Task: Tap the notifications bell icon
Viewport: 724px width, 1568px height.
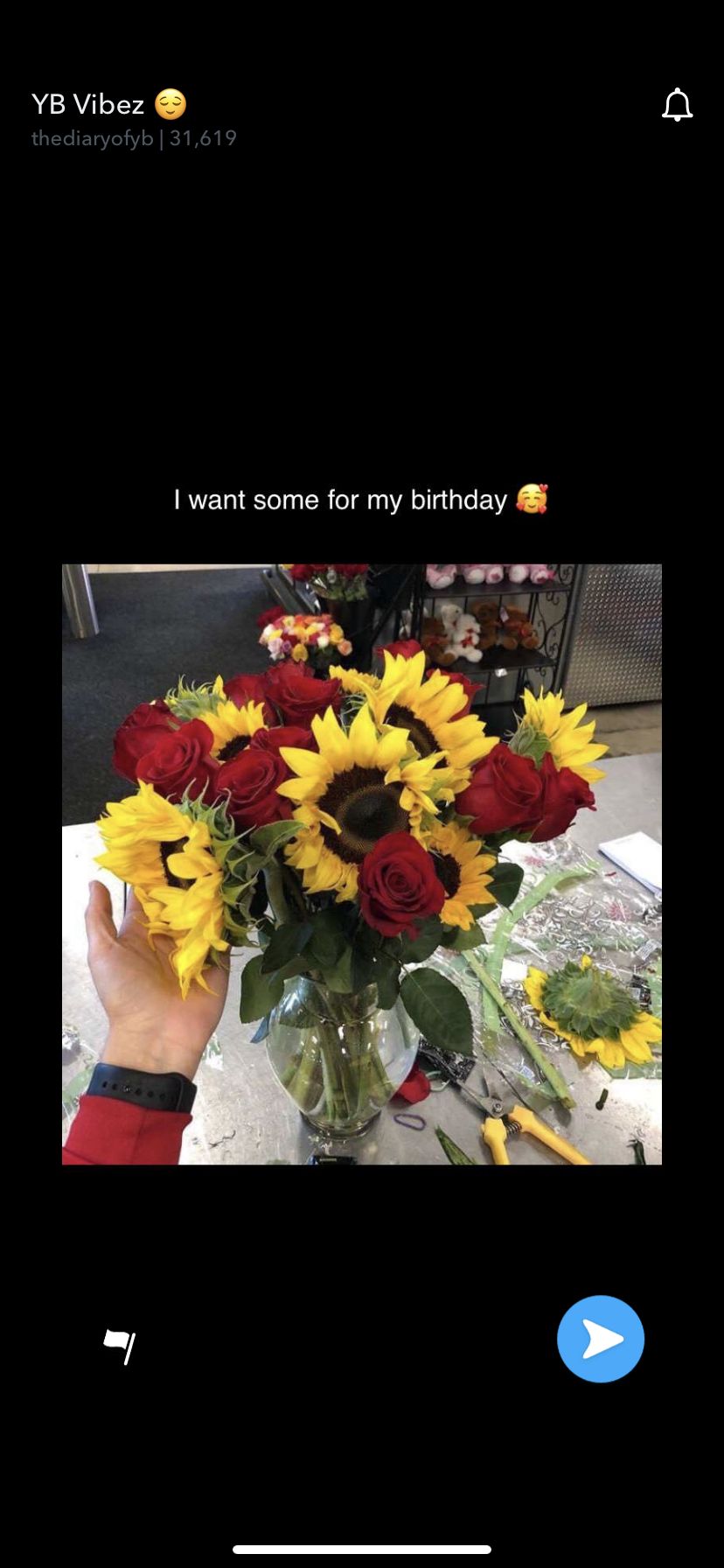Action: (x=677, y=104)
